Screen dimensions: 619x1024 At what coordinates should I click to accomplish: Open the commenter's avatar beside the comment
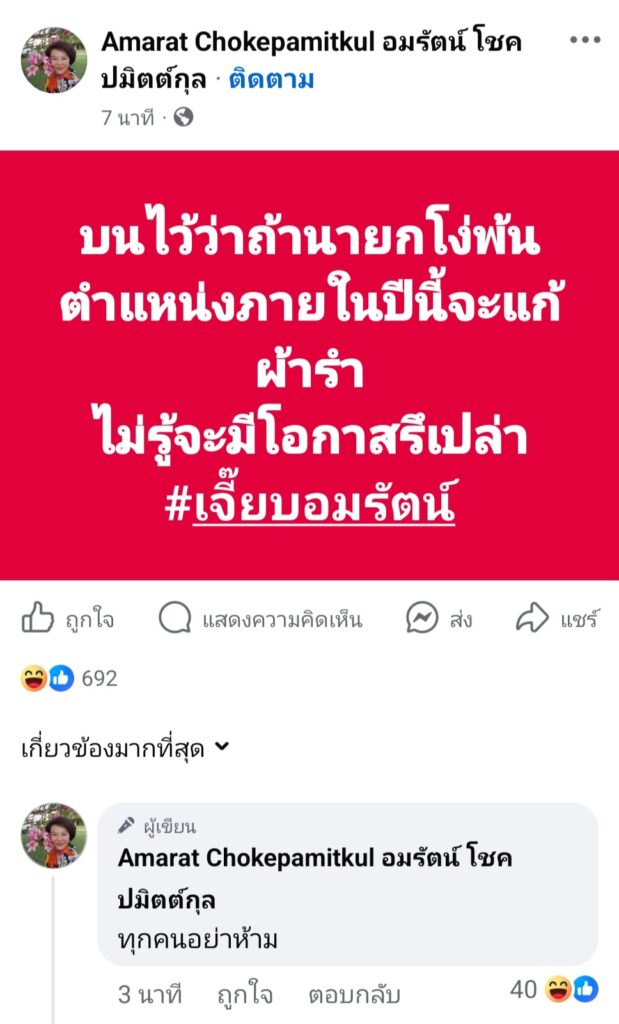click(x=54, y=836)
